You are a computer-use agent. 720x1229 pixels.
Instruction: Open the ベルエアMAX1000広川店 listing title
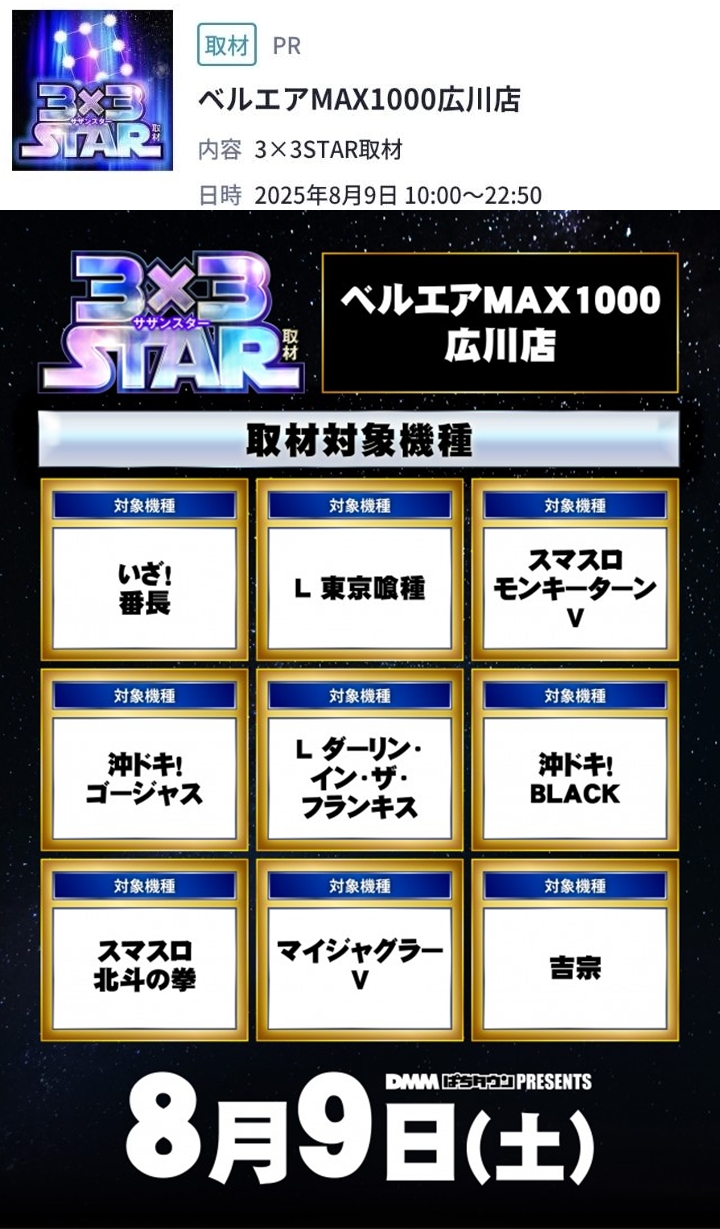tap(360, 99)
